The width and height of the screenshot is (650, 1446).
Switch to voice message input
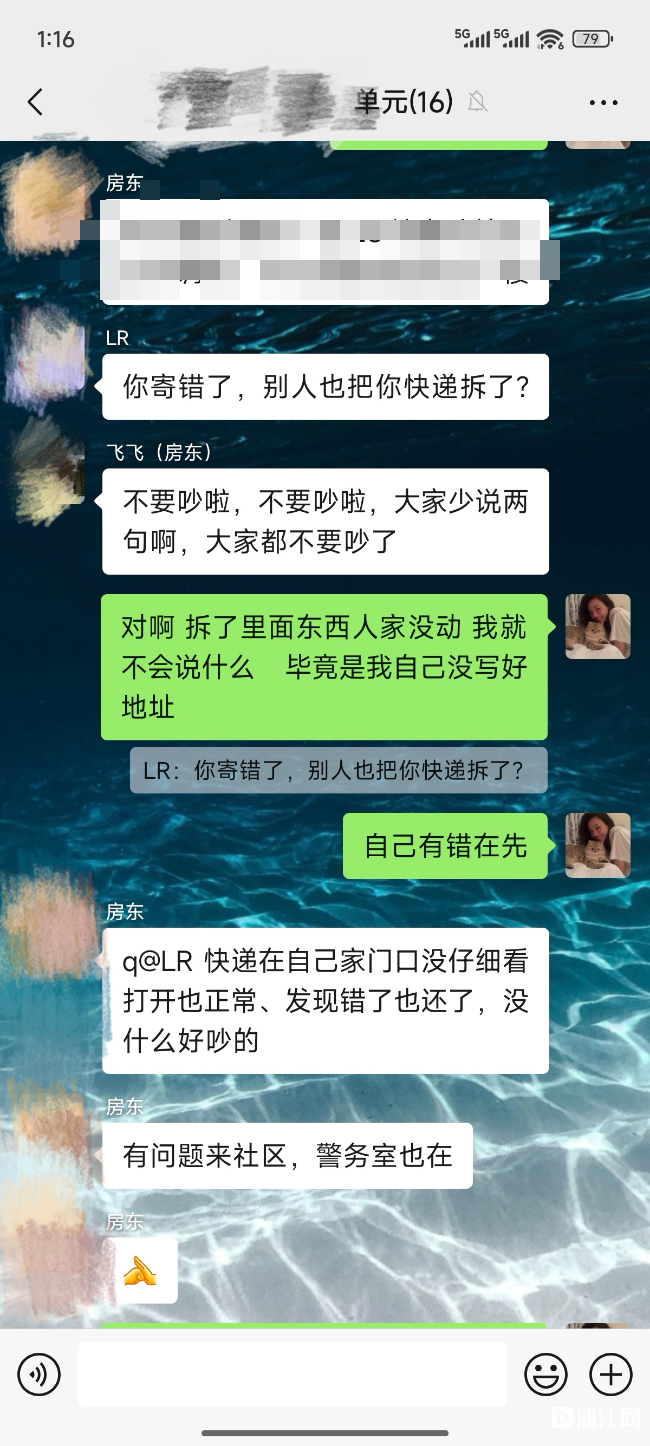click(x=39, y=1375)
